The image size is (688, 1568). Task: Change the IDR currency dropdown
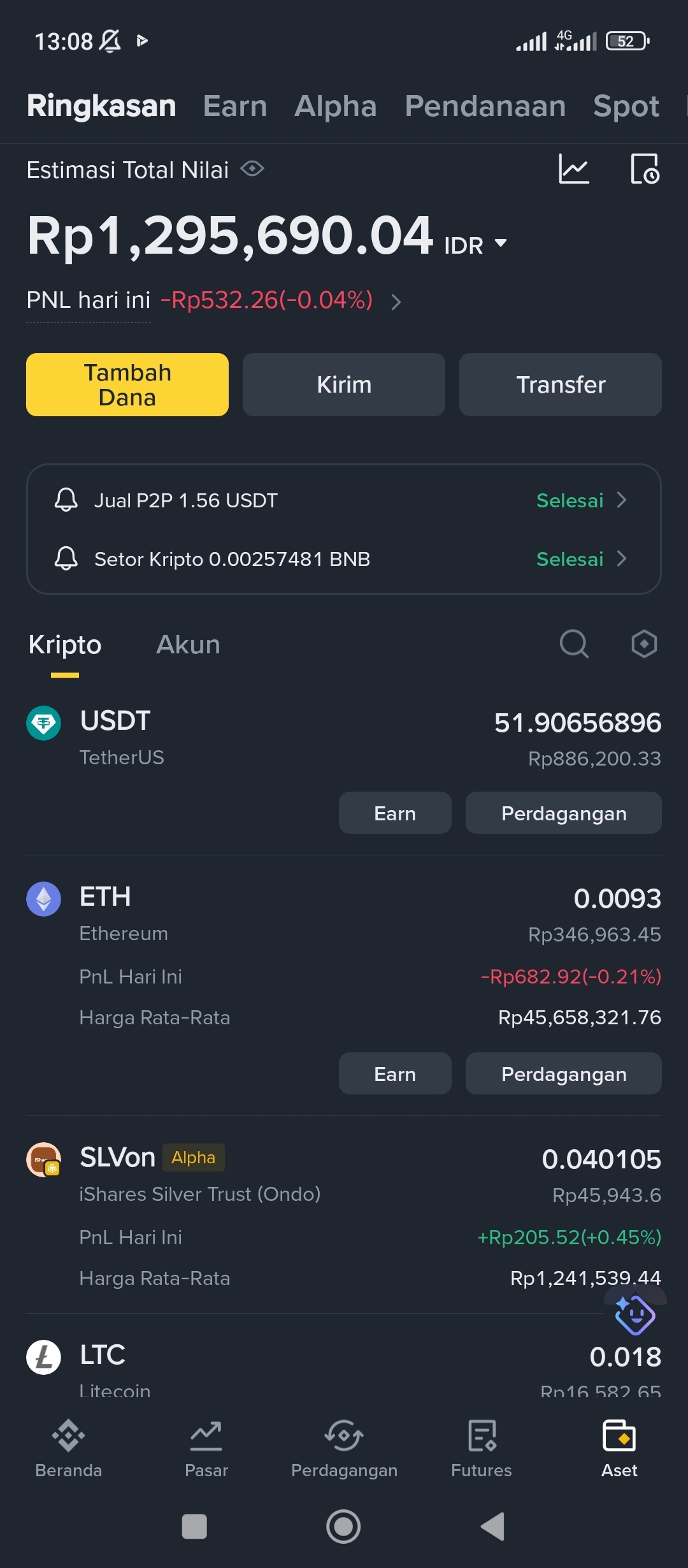475,245
